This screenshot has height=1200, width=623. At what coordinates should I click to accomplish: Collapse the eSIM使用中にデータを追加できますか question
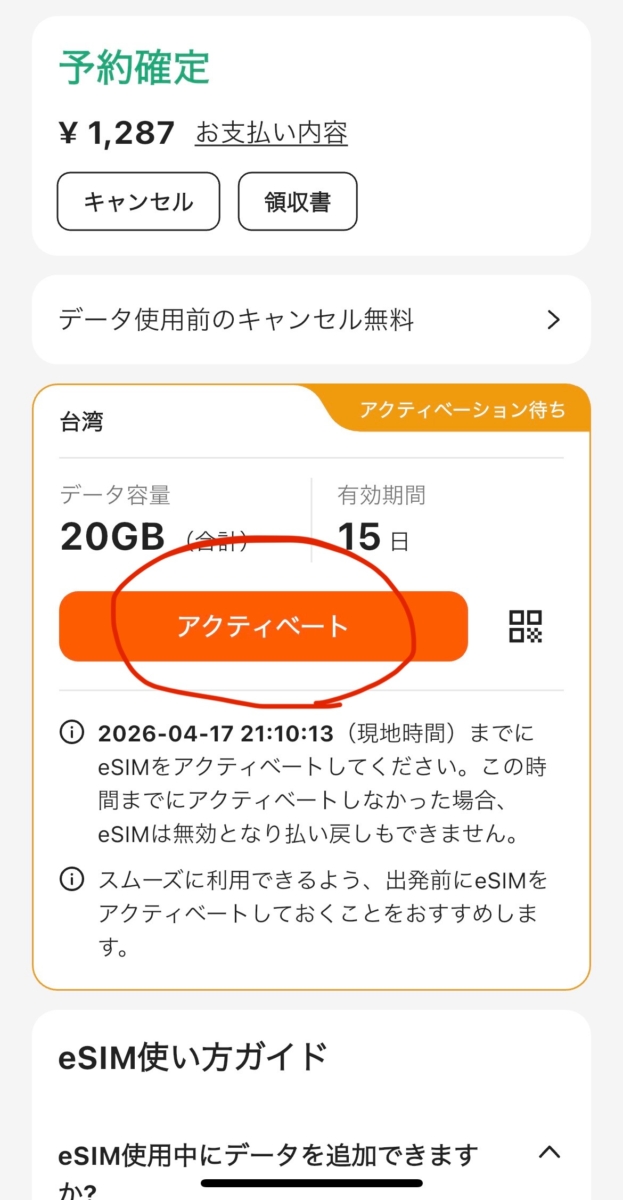coord(549,1152)
